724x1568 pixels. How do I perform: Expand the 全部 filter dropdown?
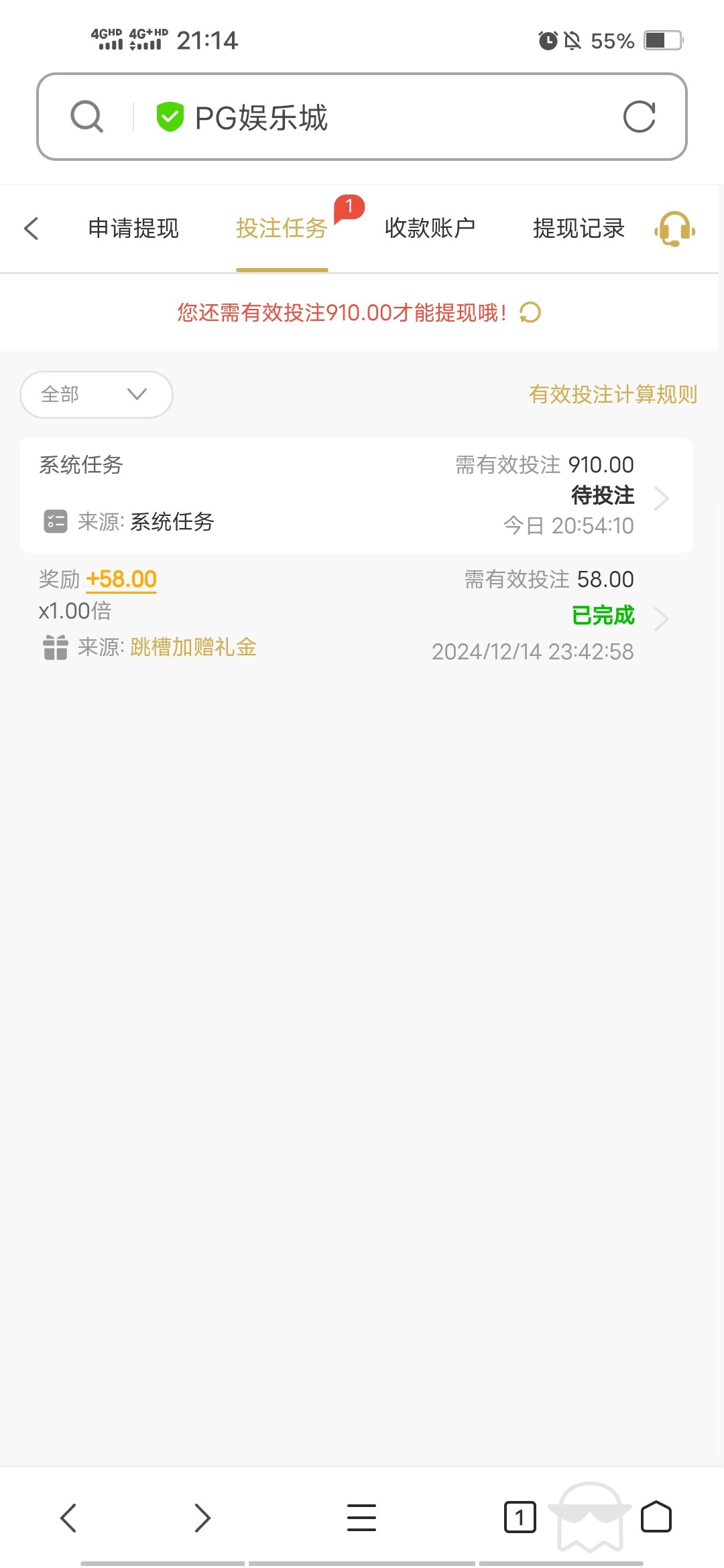(x=97, y=395)
